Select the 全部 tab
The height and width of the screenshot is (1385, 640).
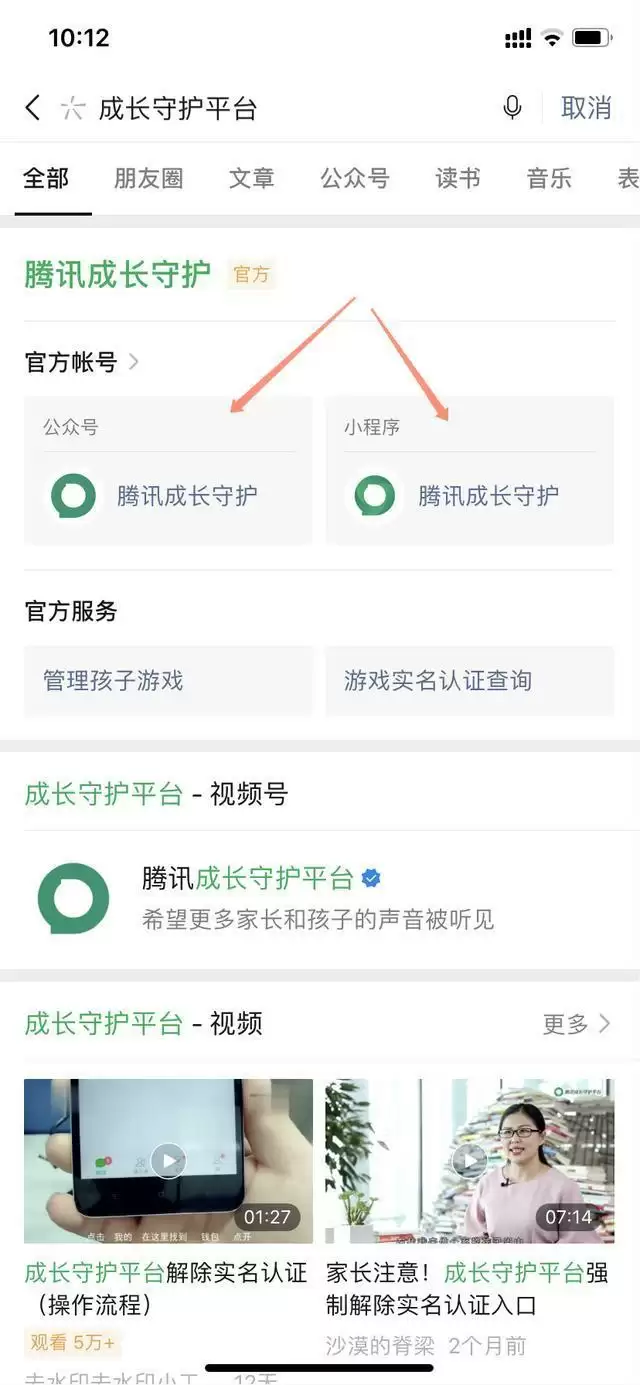[46, 179]
